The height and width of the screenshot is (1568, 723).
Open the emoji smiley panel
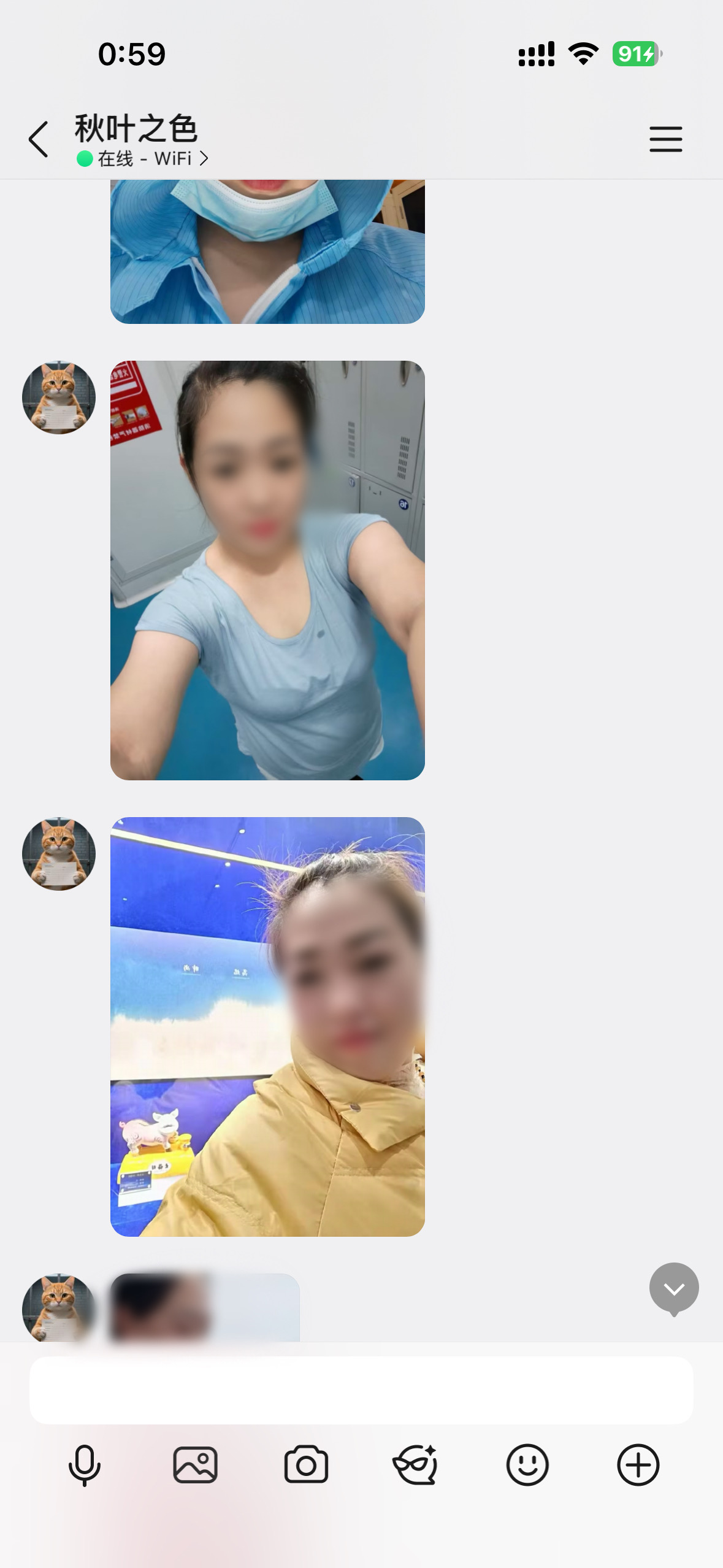pyautogui.click(x=527, y=1466)
